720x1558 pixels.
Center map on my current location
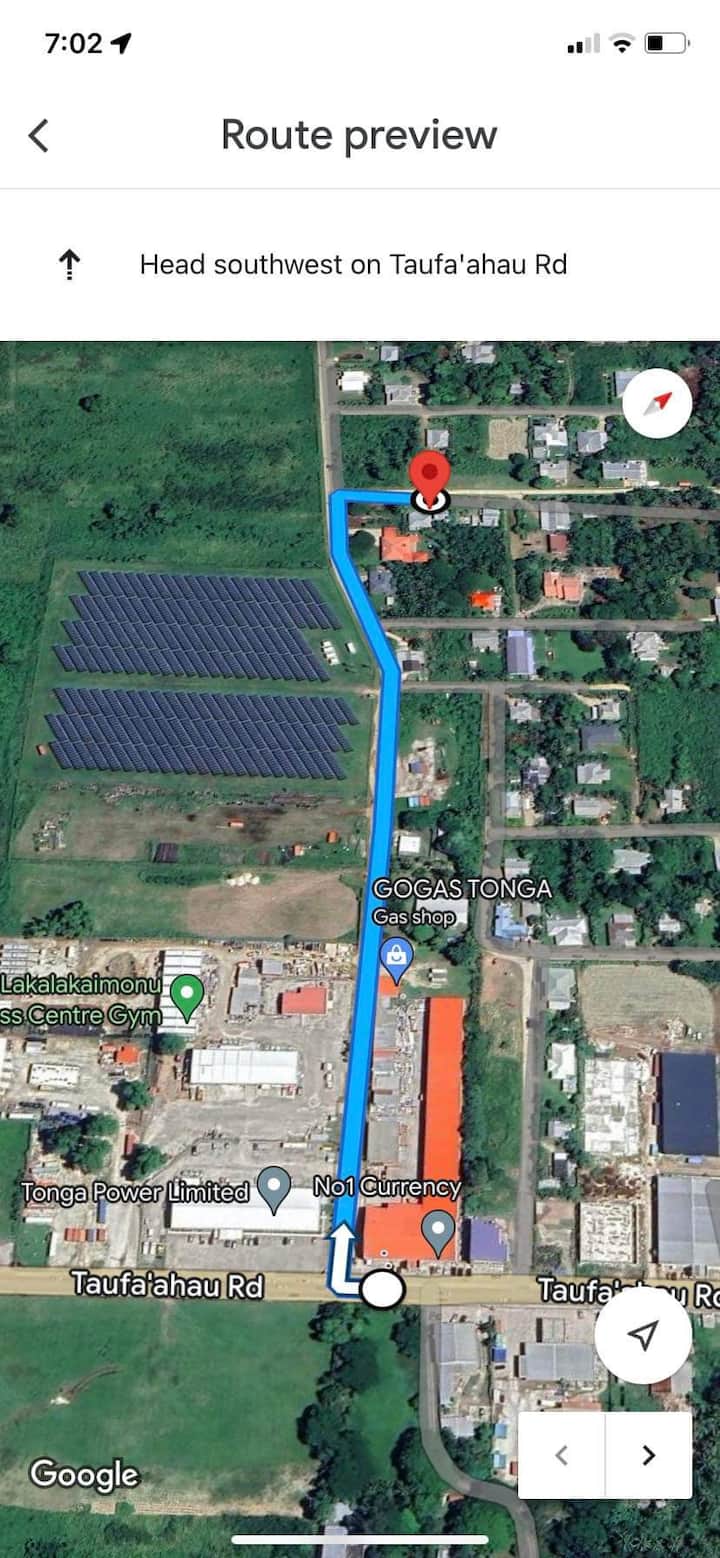tap(643, 1334)
